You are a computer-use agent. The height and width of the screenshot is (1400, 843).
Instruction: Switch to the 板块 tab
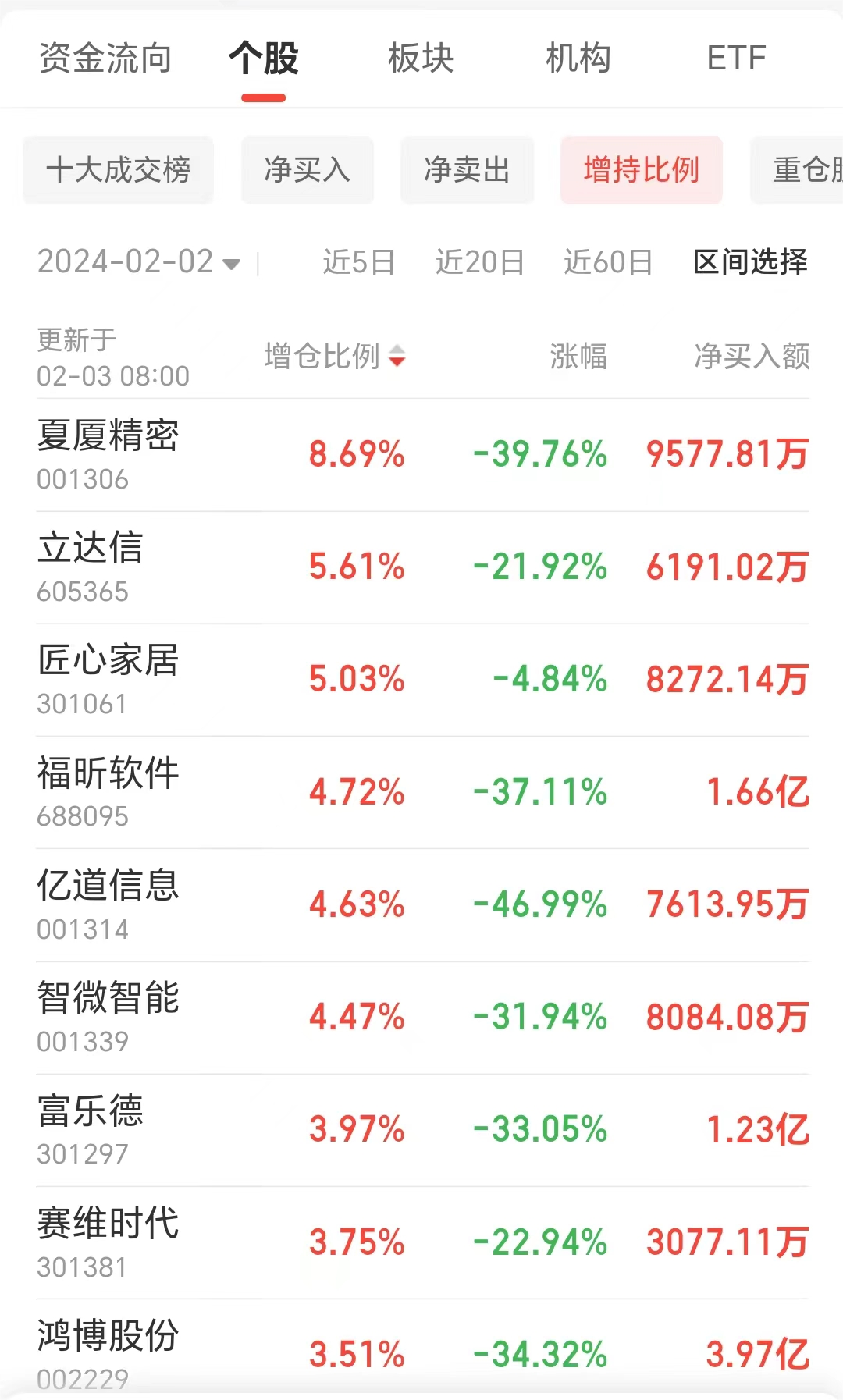421,59
